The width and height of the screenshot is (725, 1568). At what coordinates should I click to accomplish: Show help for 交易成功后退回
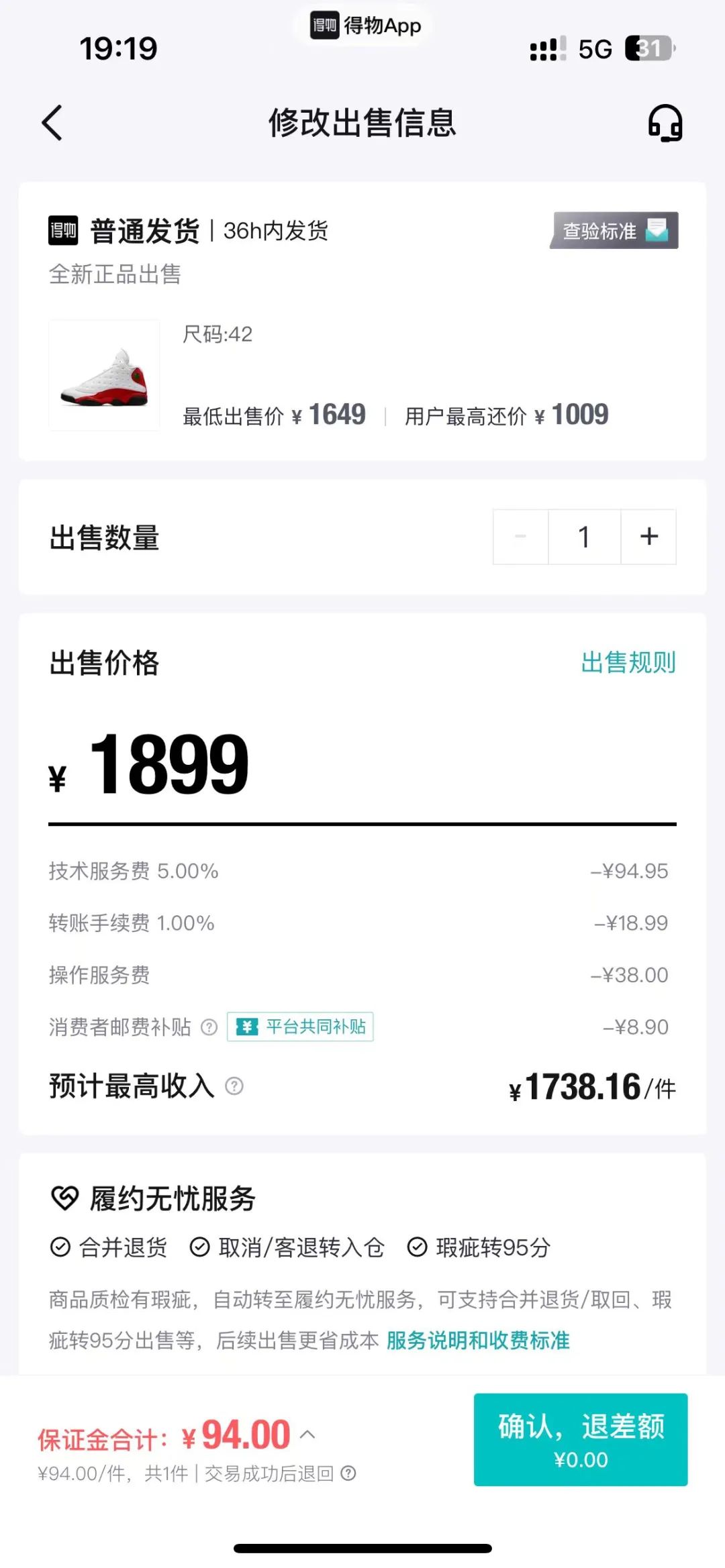(x=348, y=1473)
